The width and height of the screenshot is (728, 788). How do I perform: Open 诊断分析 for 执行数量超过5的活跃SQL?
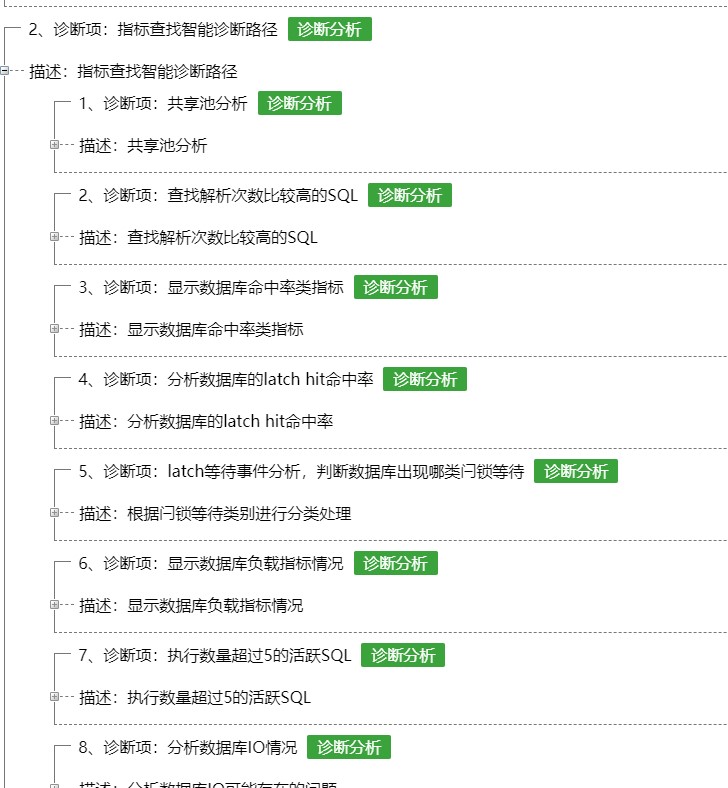point(402,655)
